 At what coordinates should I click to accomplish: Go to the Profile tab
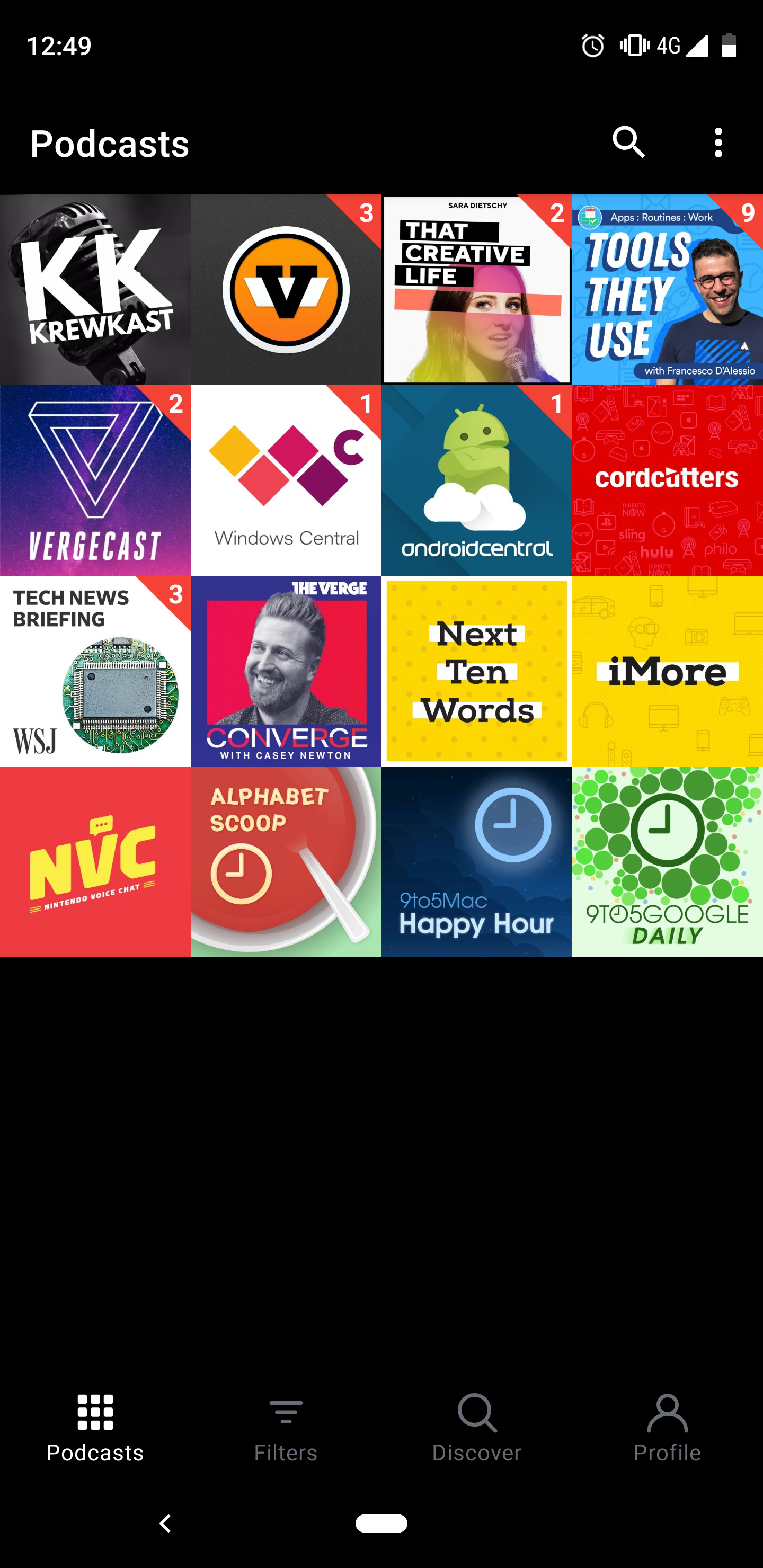668,1428
